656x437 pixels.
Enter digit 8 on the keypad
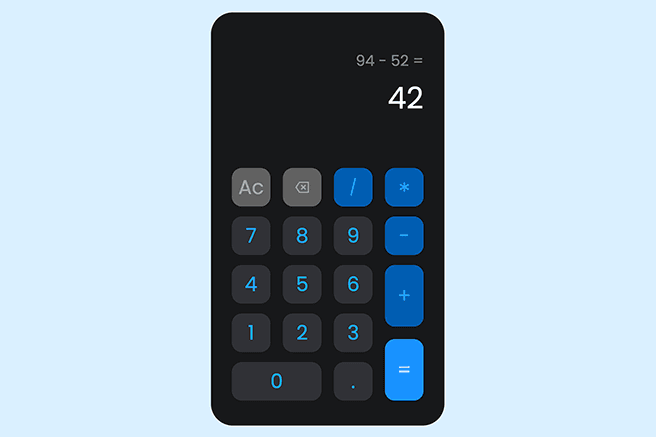[302, 236]
